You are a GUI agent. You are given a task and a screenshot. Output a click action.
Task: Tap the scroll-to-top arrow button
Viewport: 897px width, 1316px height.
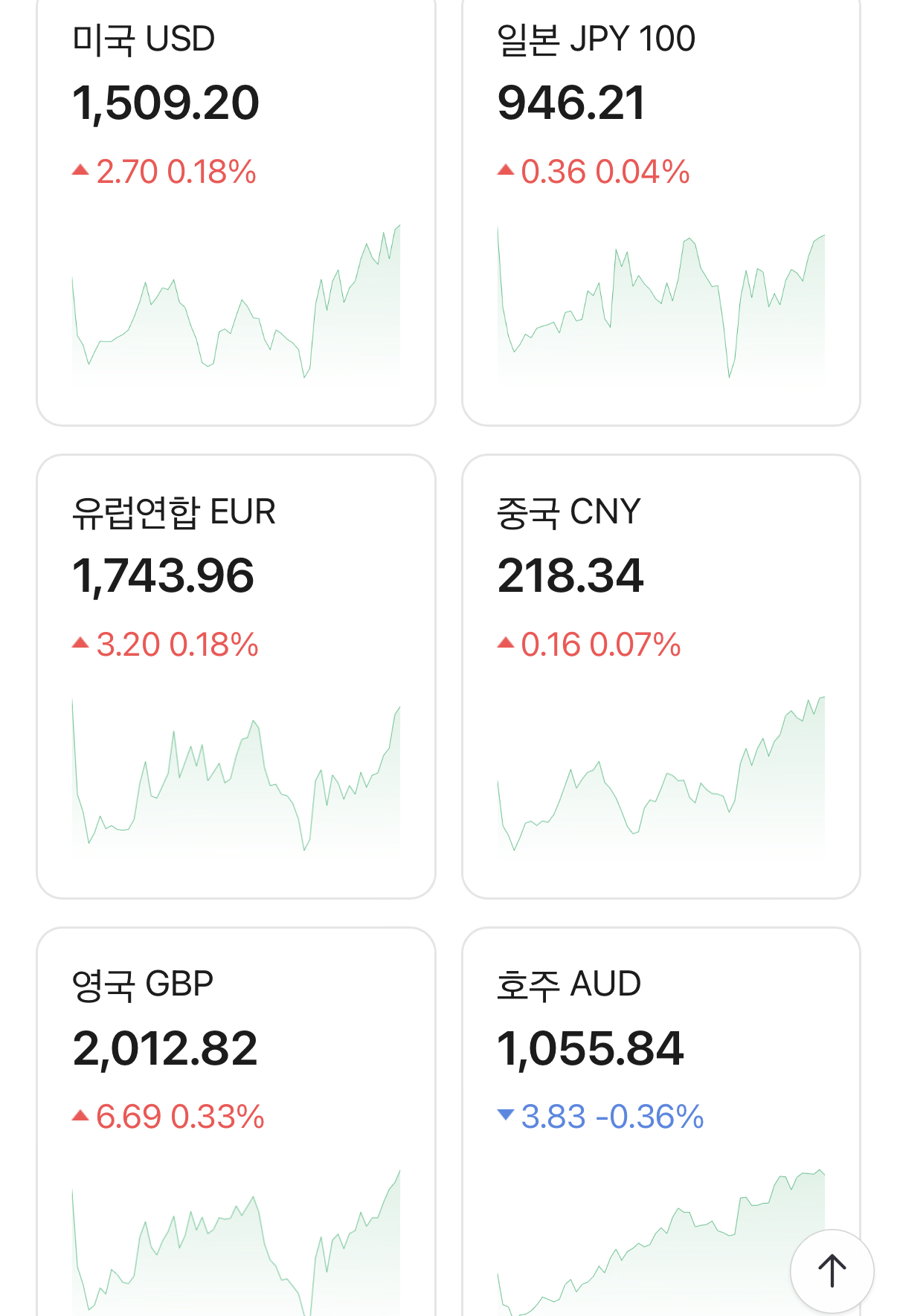tap(832, 1271)
